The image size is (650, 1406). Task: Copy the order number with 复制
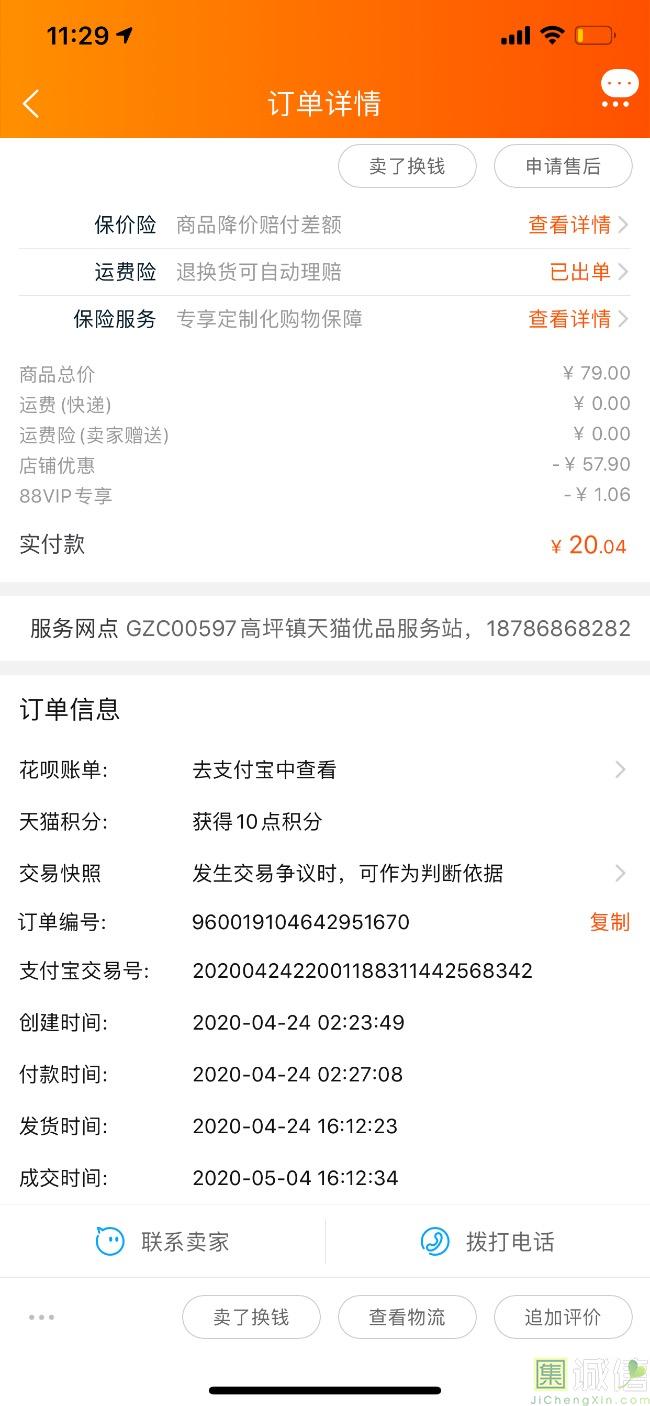(x=609, y=922)
